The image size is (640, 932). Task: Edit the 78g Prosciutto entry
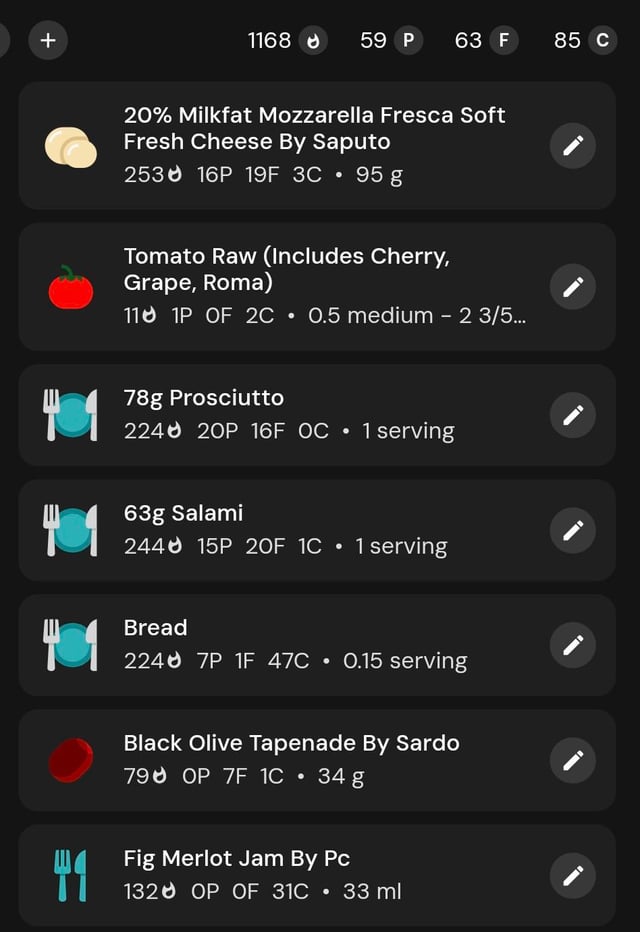pyautogui.click(x=573, y=415)
